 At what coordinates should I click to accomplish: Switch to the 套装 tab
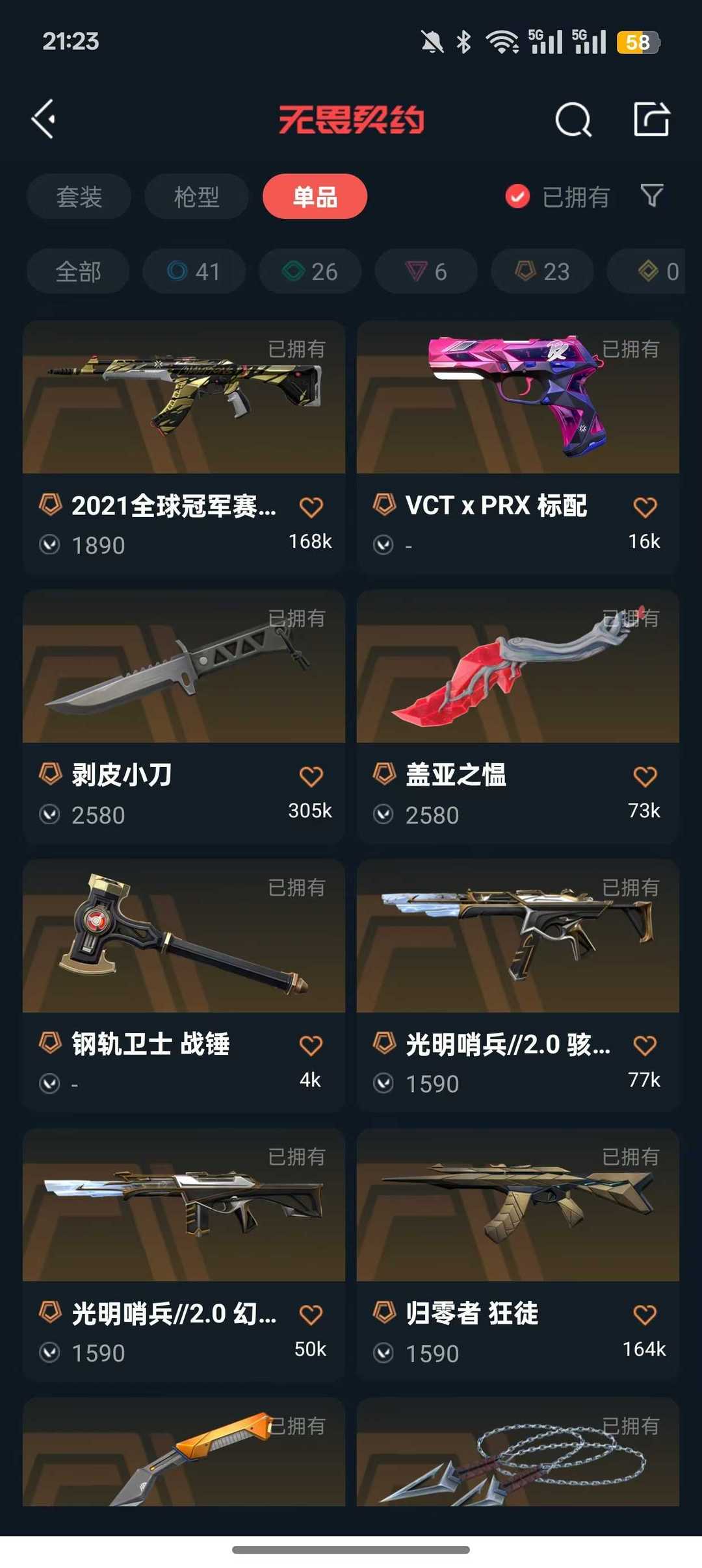(x=78, y=196)
